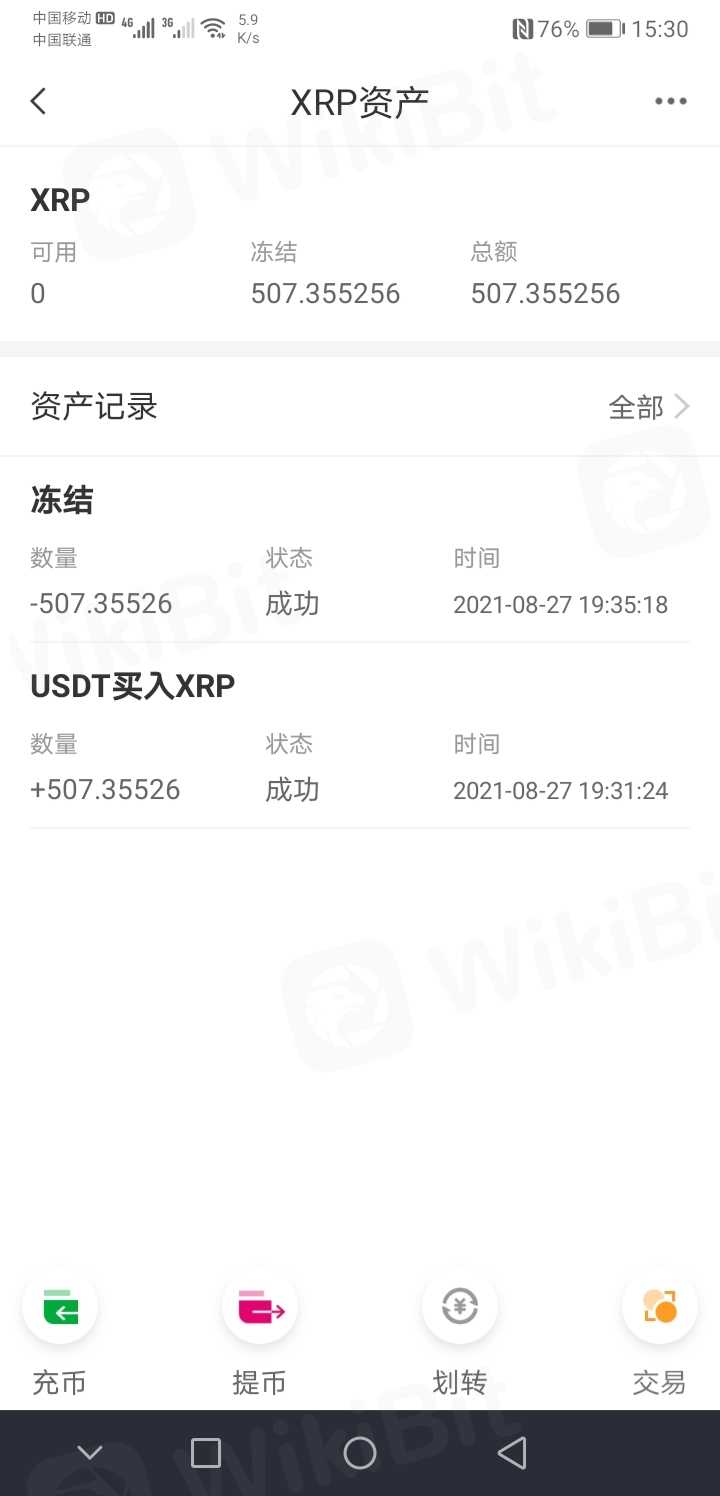Go back from the XRP资产 page
Viewport: 720px width, 1496px height.
pyautogui.click(x=39, y=101)
